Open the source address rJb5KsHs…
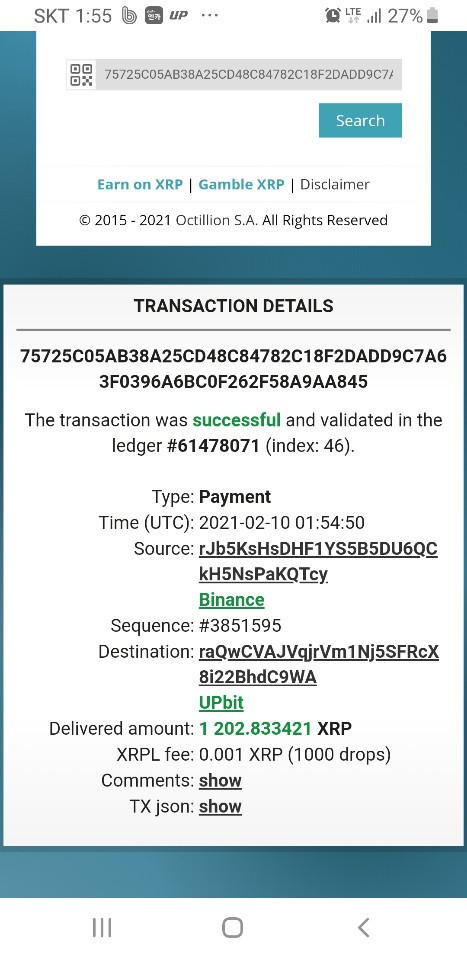 coord(318,561)
